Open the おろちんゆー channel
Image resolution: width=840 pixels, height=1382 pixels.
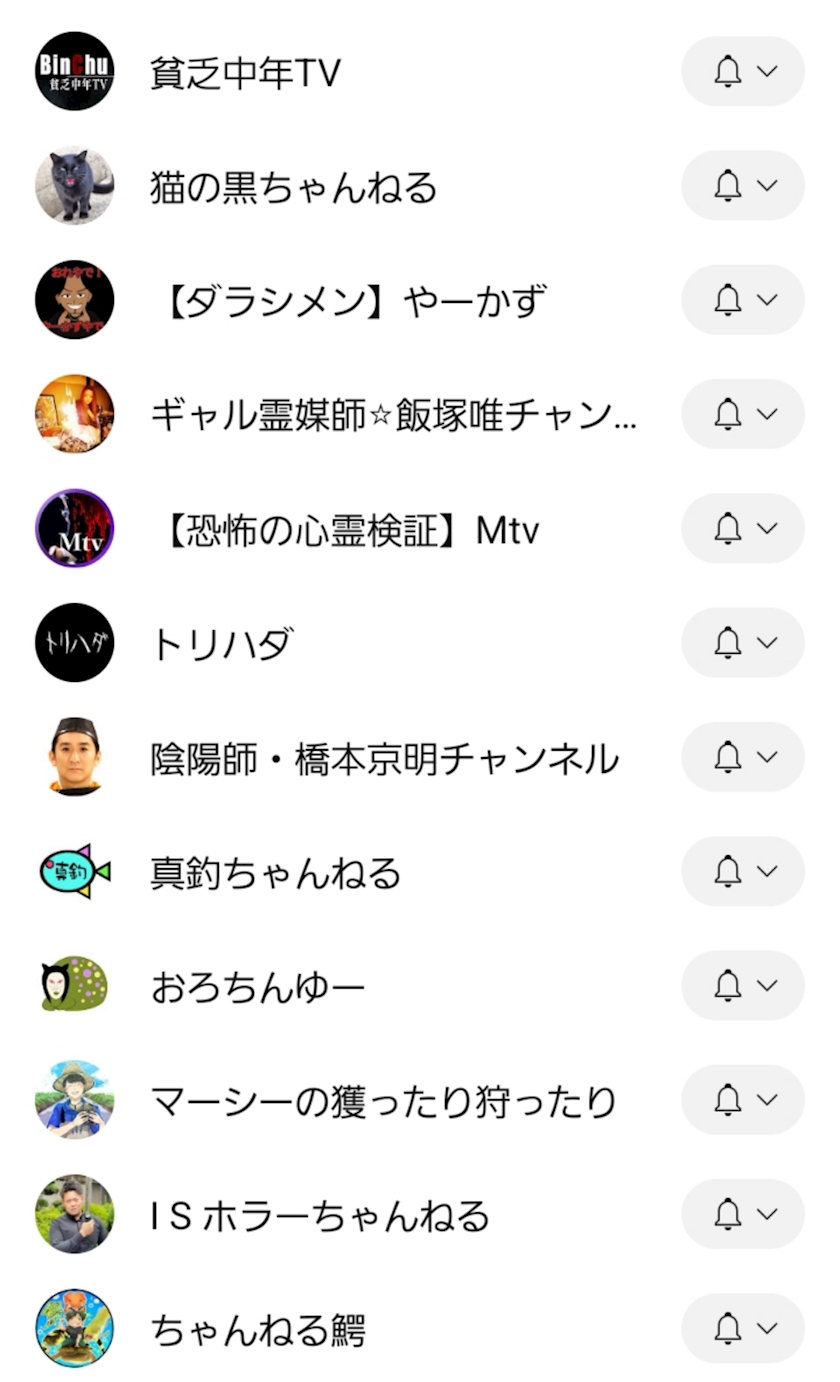[257, 987]
